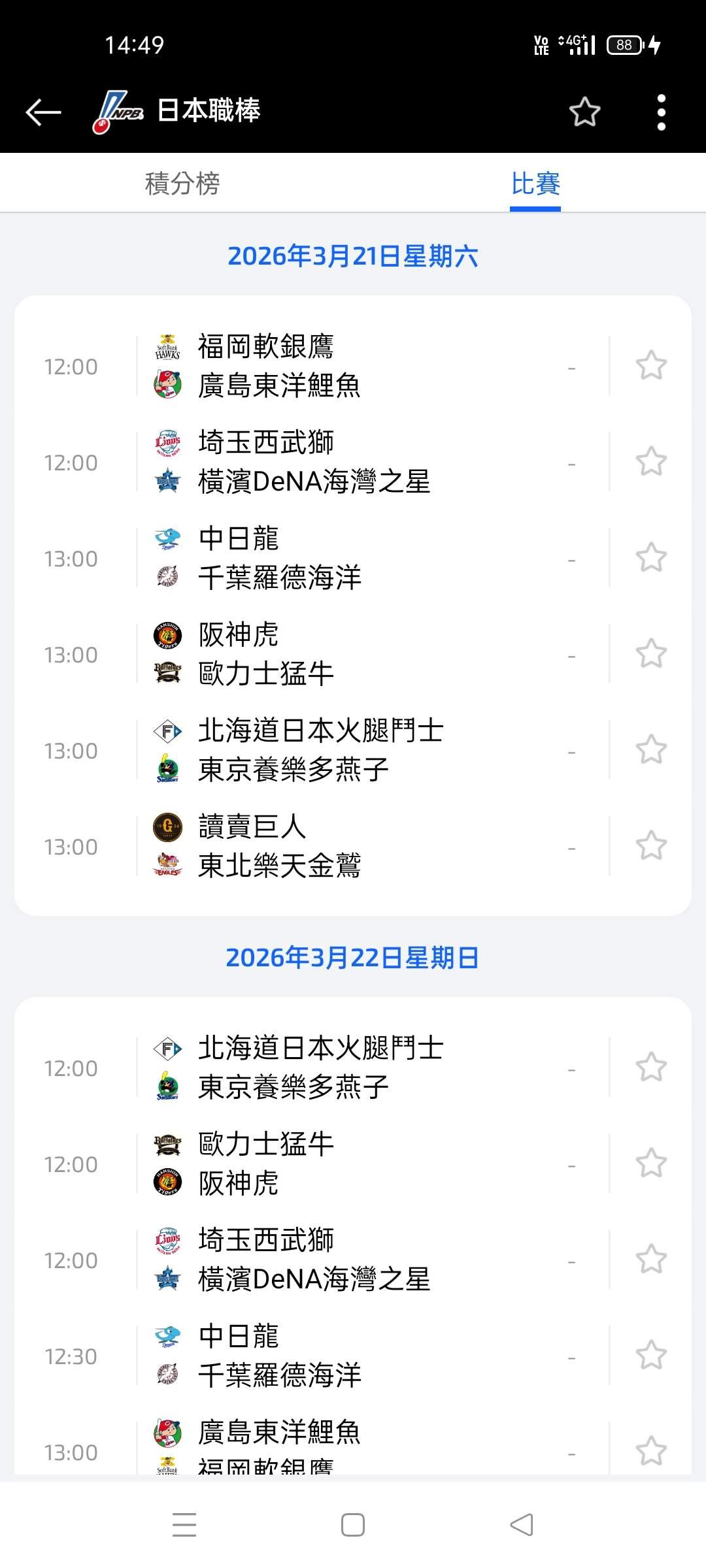Star the 讀賣巨人 vs 東北樂天金鷲 match

click(x=651, y=846)
